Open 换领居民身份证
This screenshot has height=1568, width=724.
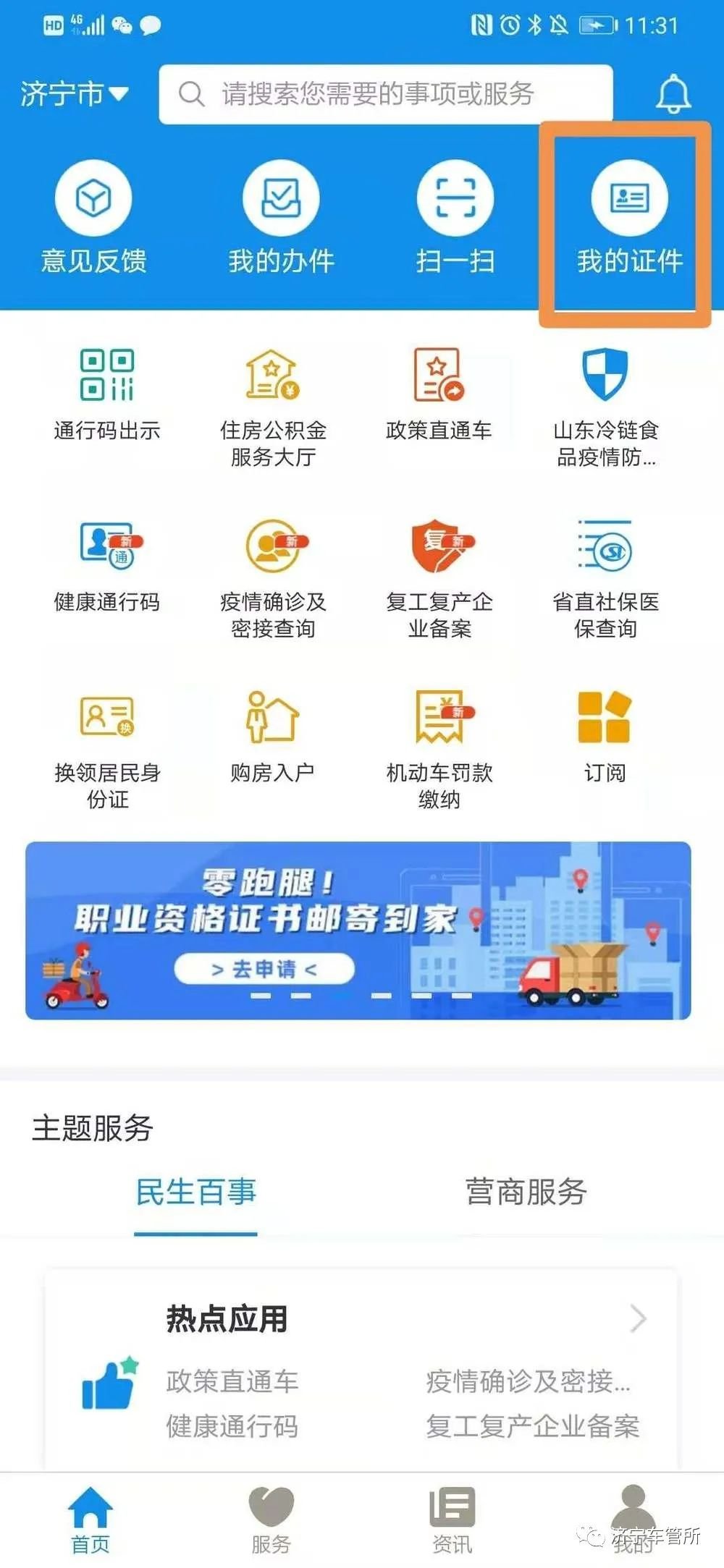click(x=107, y=747)
